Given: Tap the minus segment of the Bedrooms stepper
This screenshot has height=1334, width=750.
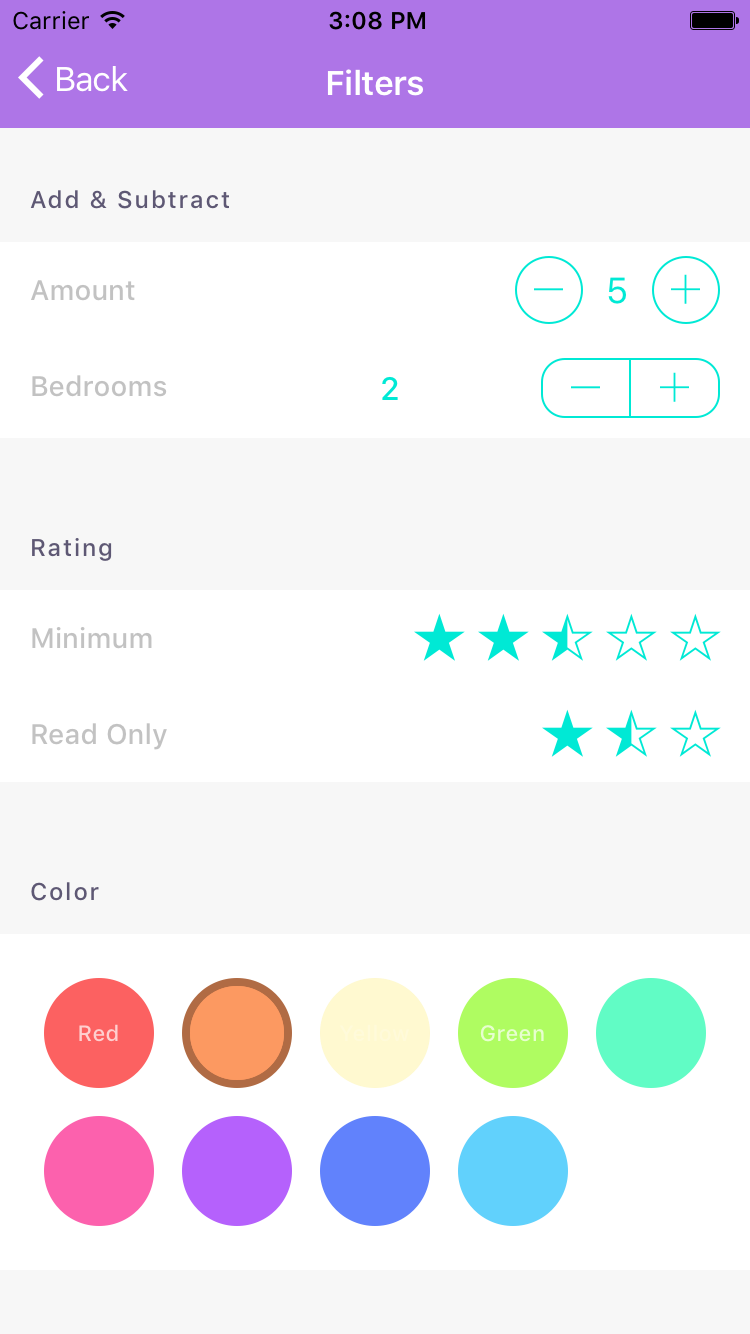Looking at the screenshot, I should 587,388.
